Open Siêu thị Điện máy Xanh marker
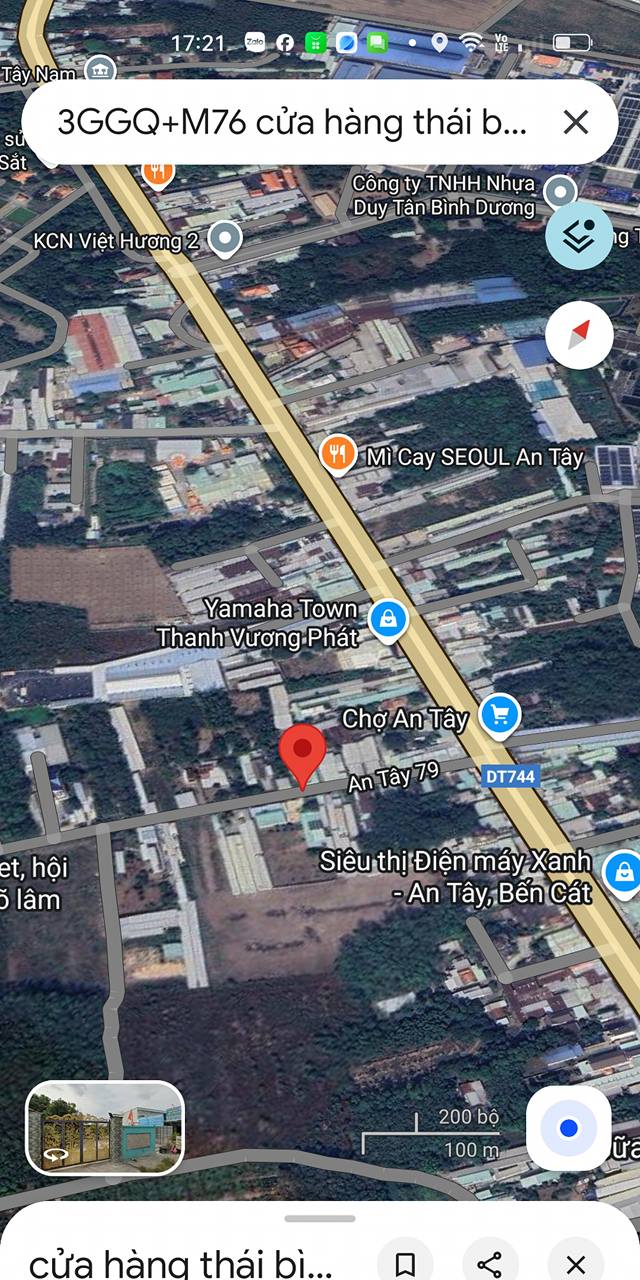This screenshot has width=640, height=1280. pyautogui.click(x=623, y=871)
